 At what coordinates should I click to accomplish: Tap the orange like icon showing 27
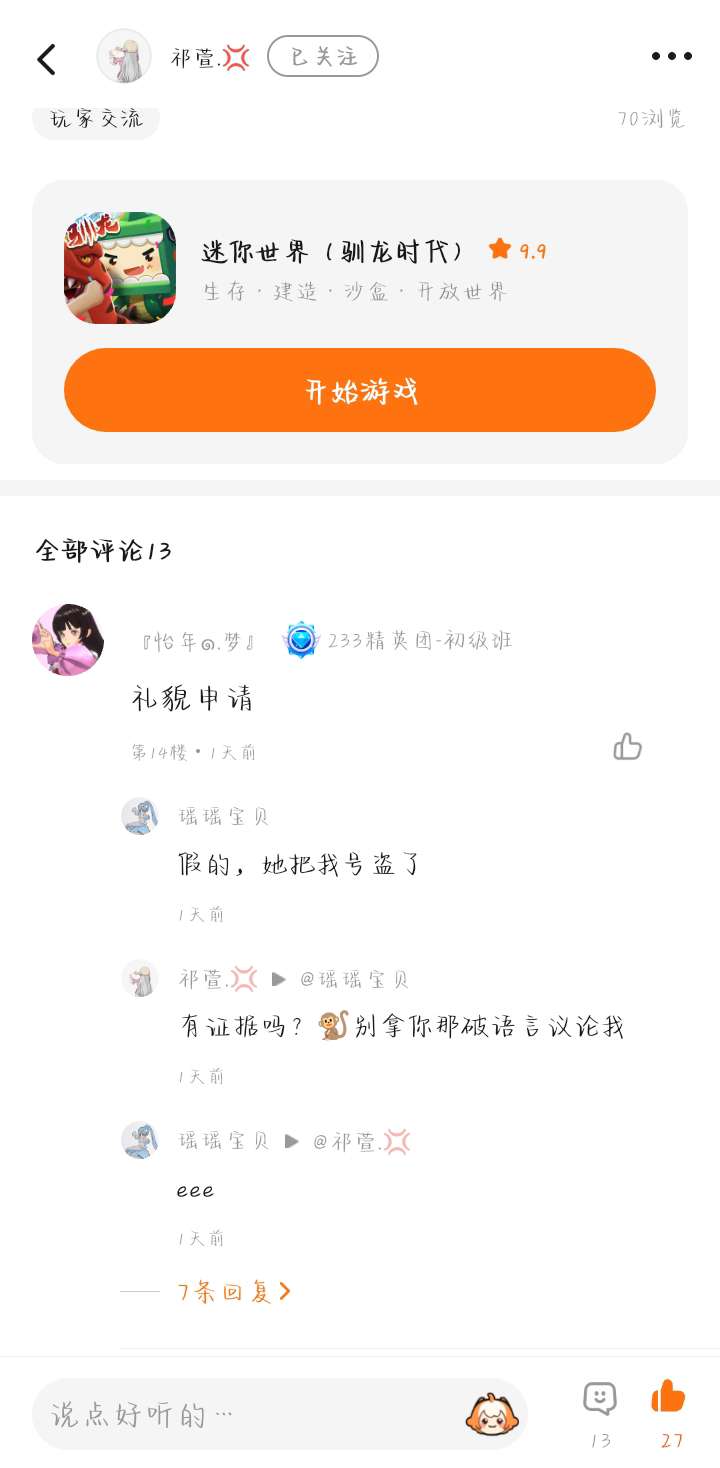pyautogui.click(x=668, y=1398)
